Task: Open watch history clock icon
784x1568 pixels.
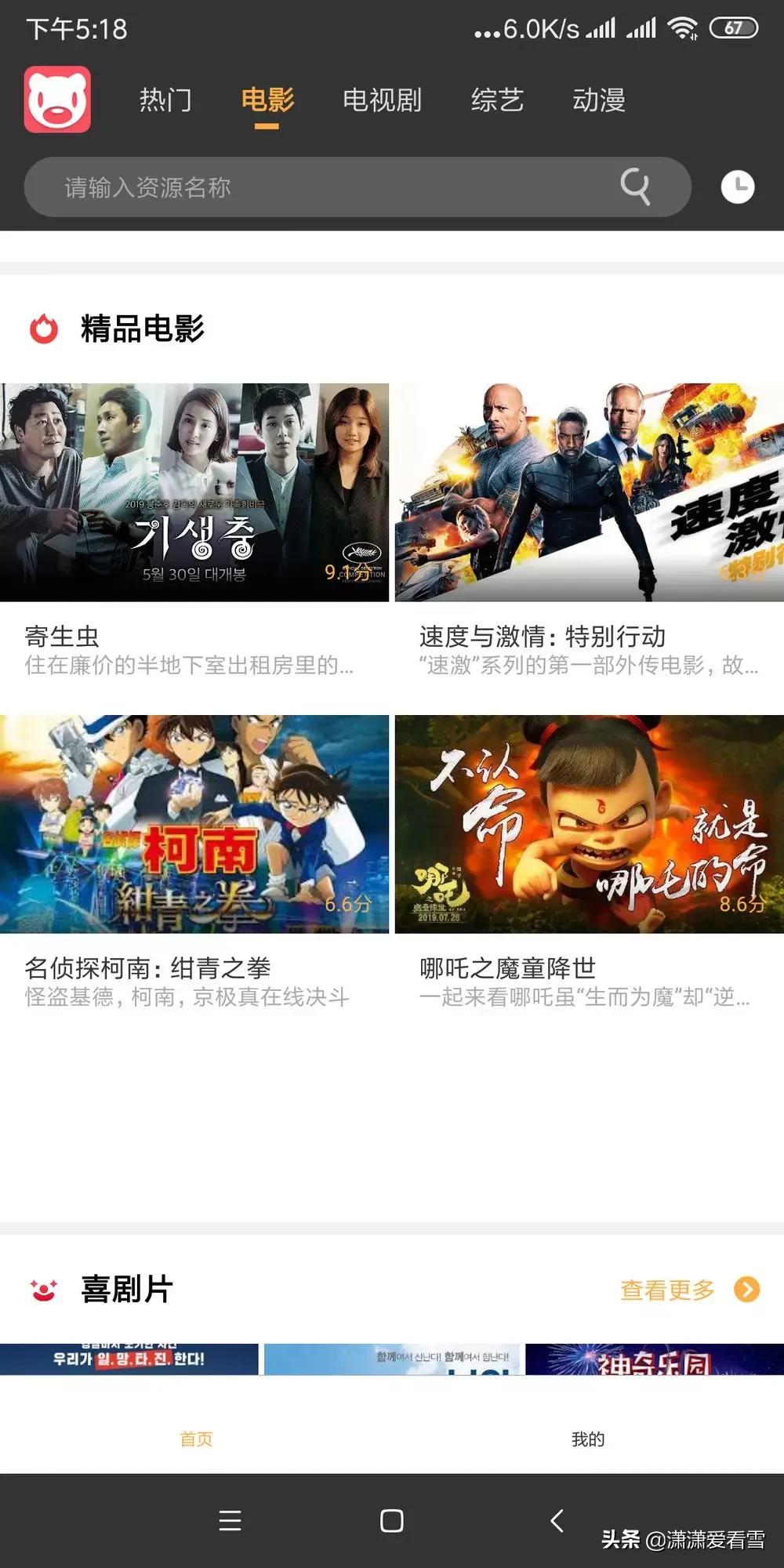Action: 737,187
